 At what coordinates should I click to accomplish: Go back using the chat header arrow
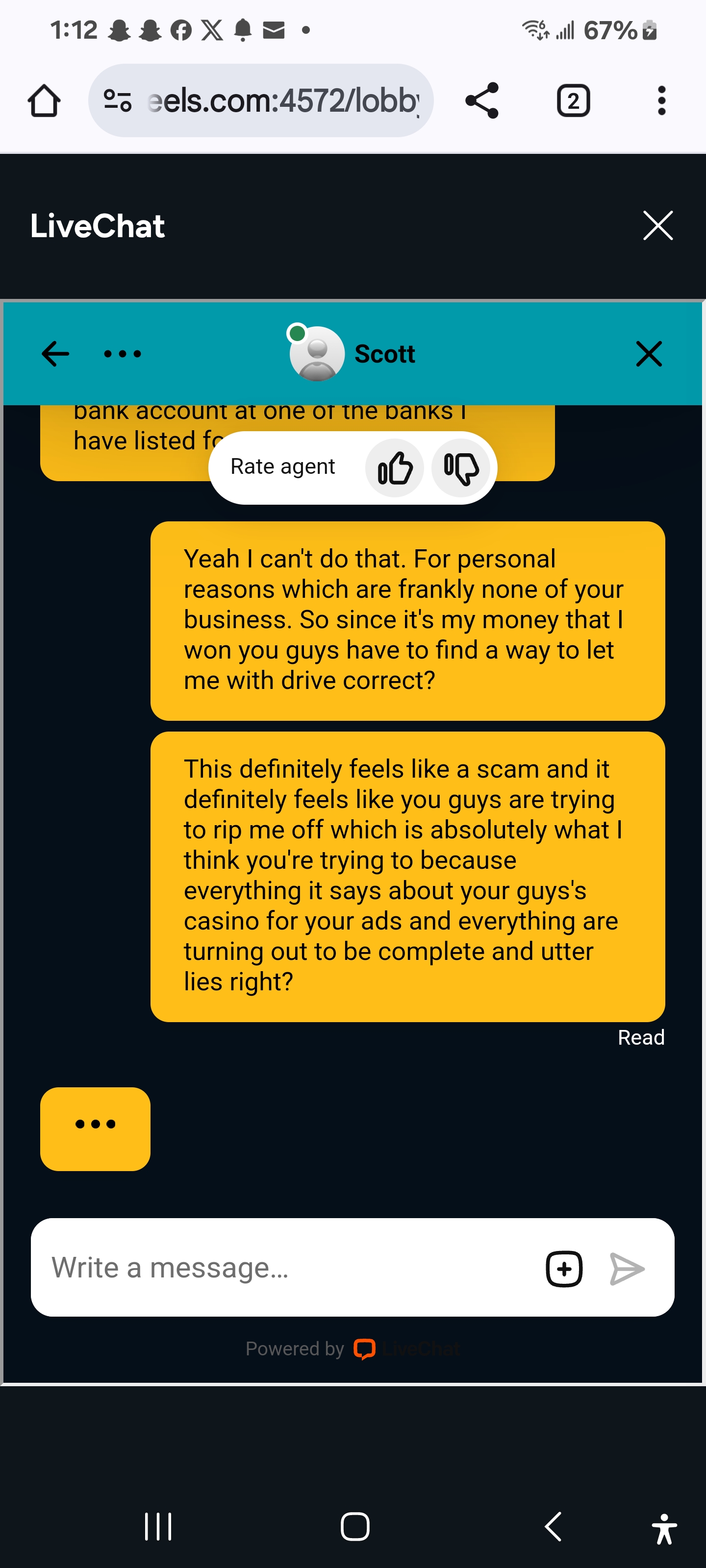point(55,354)
